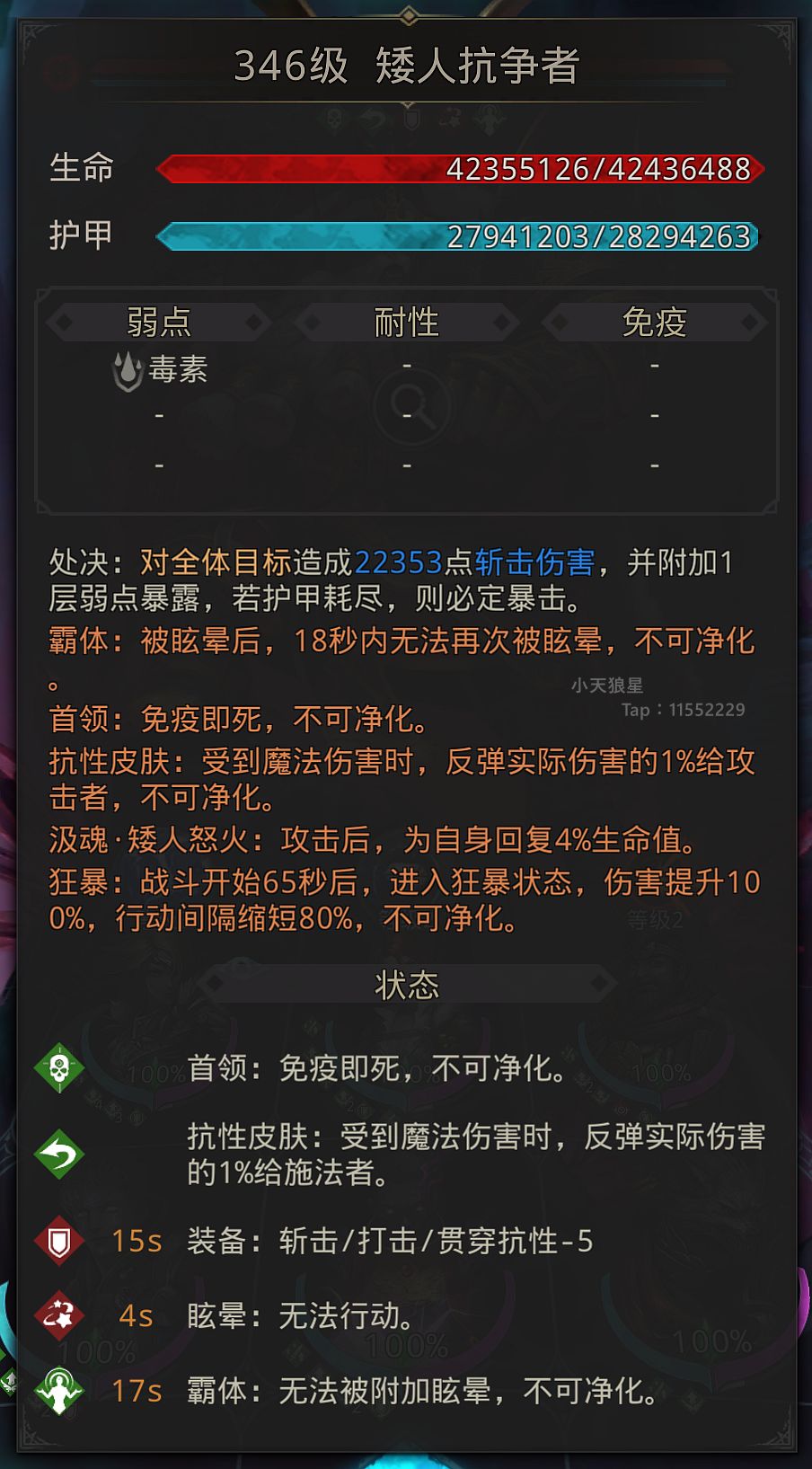
Task: Click the 眩晕 stun status icon
Action: coord(59,1314)
